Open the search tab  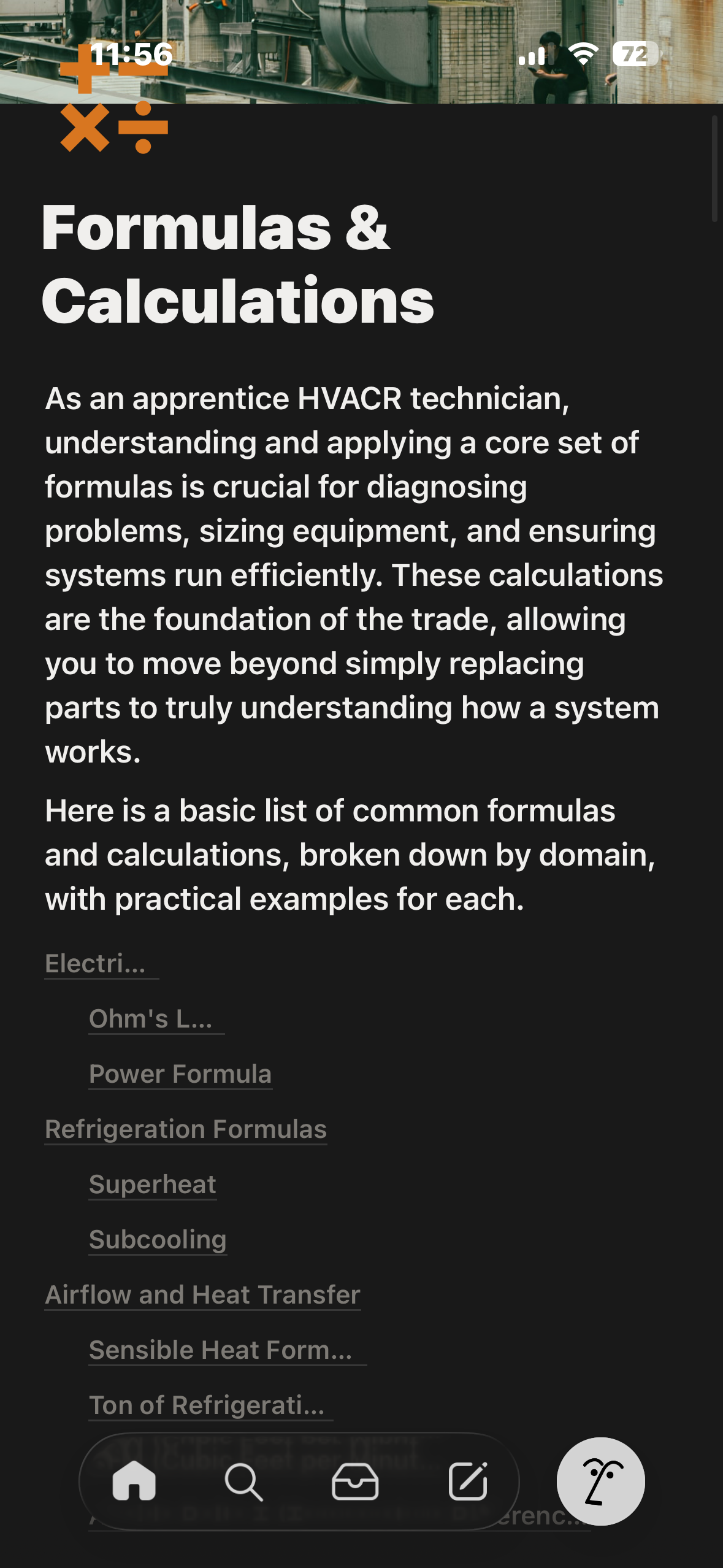(x=243, y=1482)
